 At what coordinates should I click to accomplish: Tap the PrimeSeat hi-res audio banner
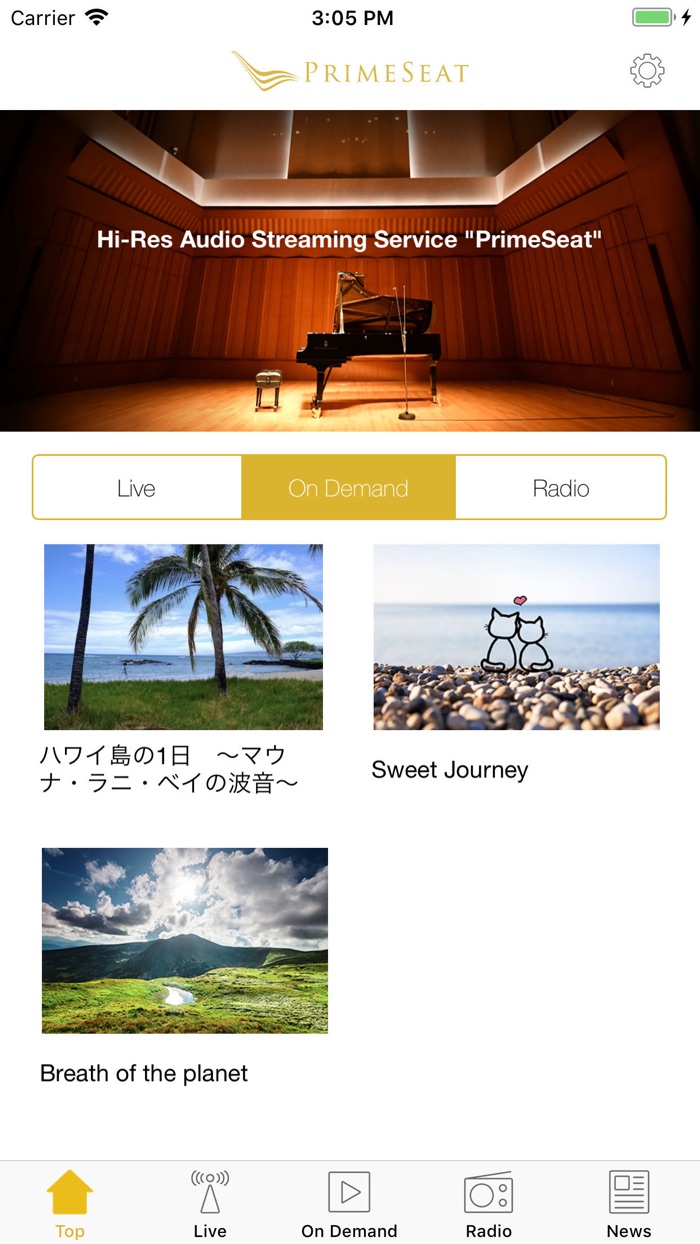tap(350, 270)
